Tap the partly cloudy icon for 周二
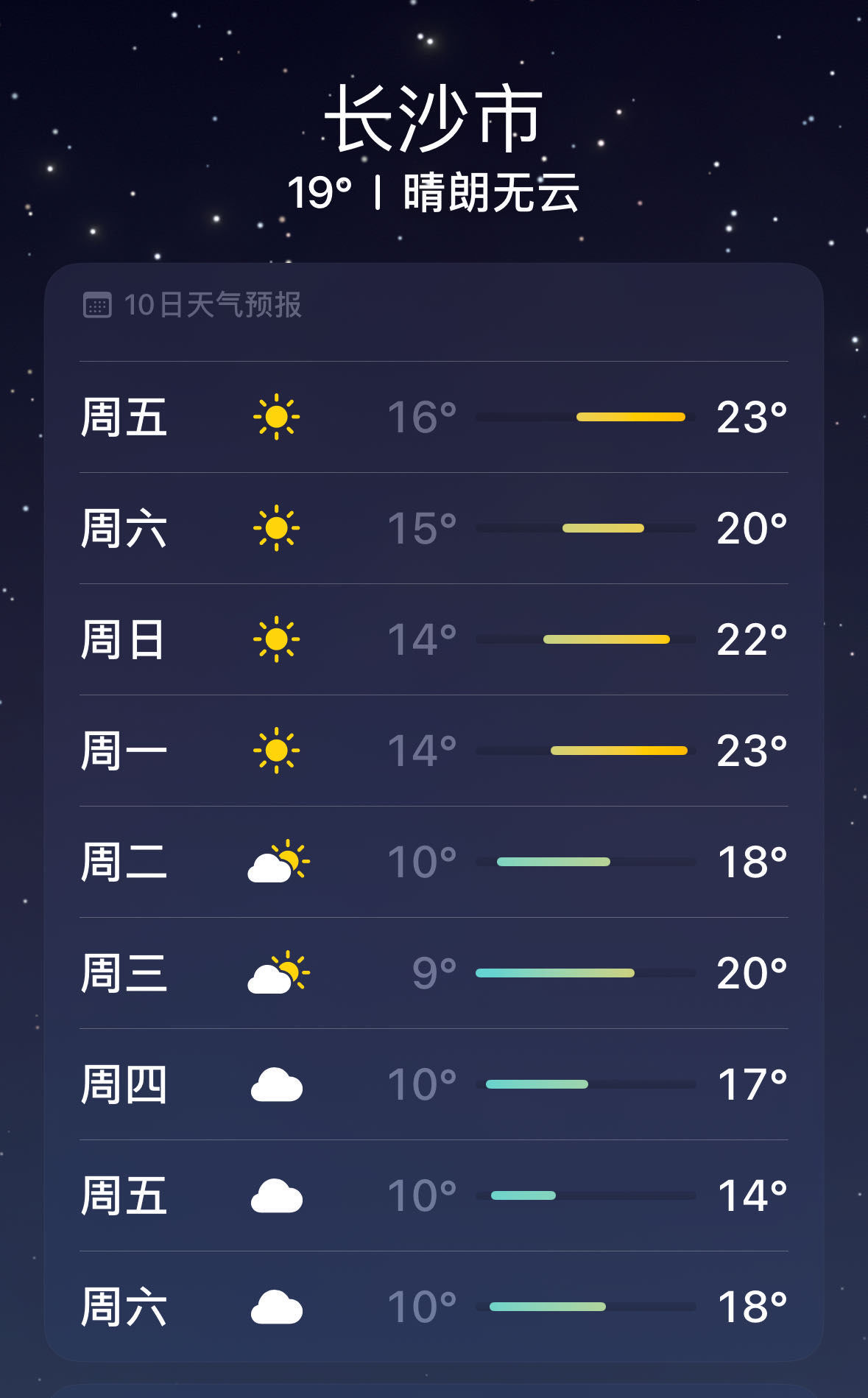 [280, 862]
